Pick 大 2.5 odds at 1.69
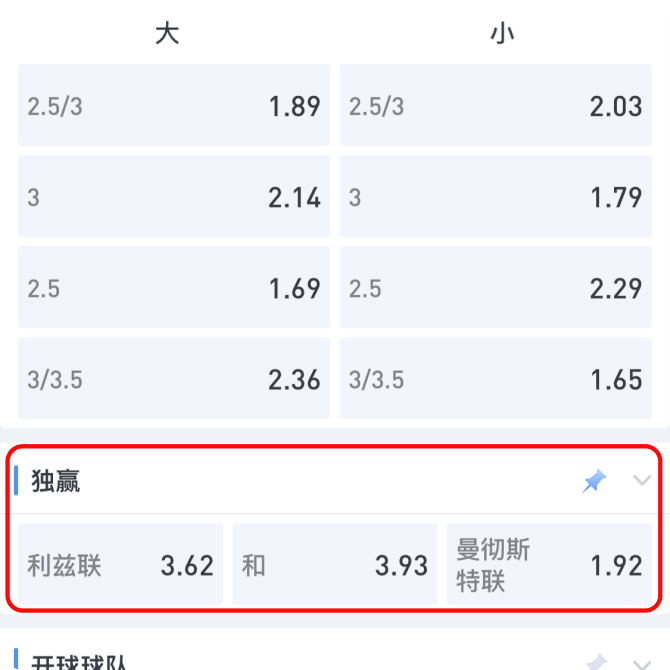This screenshot has height=670, width=670. 174,288
